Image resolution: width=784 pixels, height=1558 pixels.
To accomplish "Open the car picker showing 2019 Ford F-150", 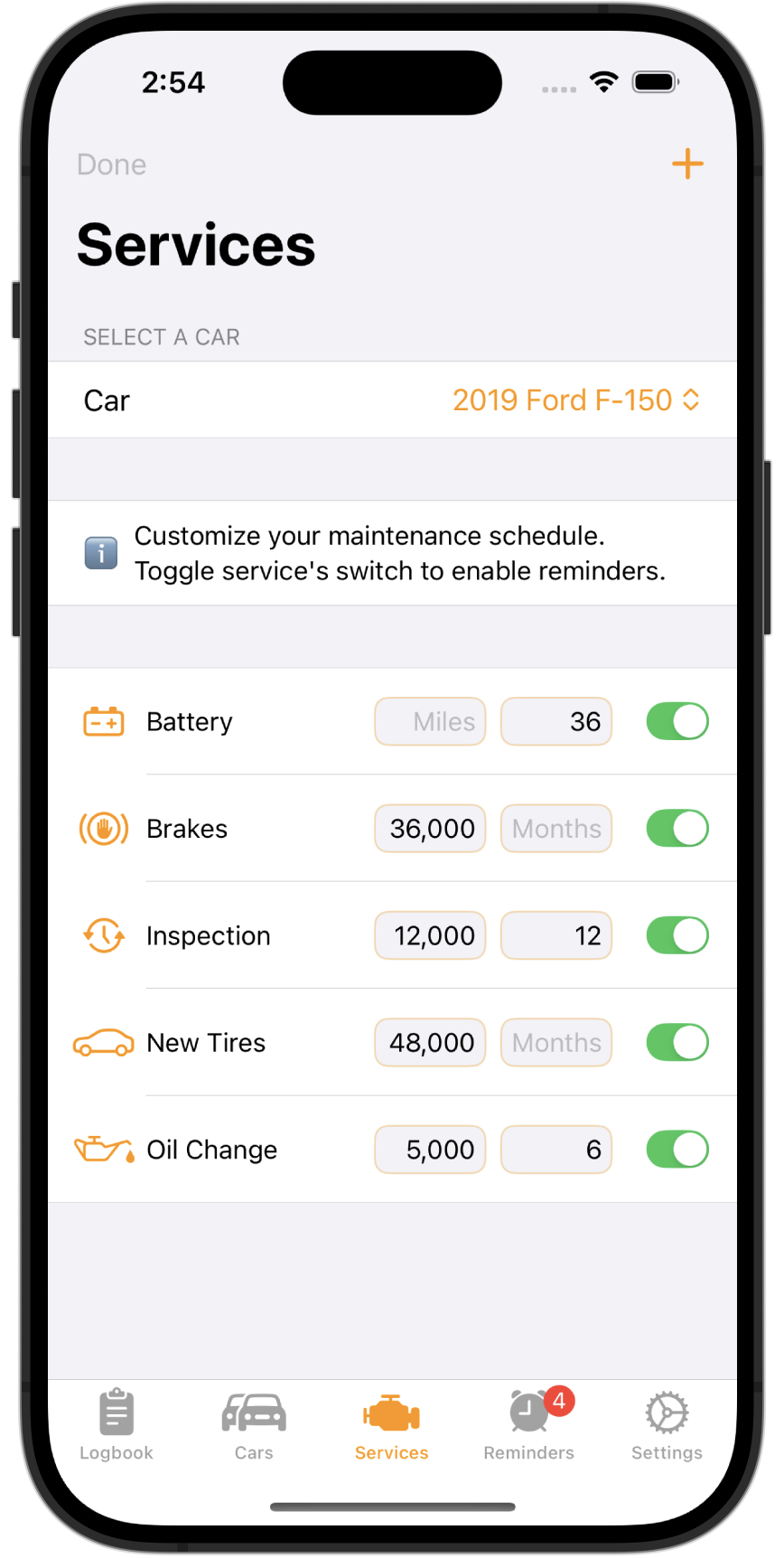I will point(575,400).
